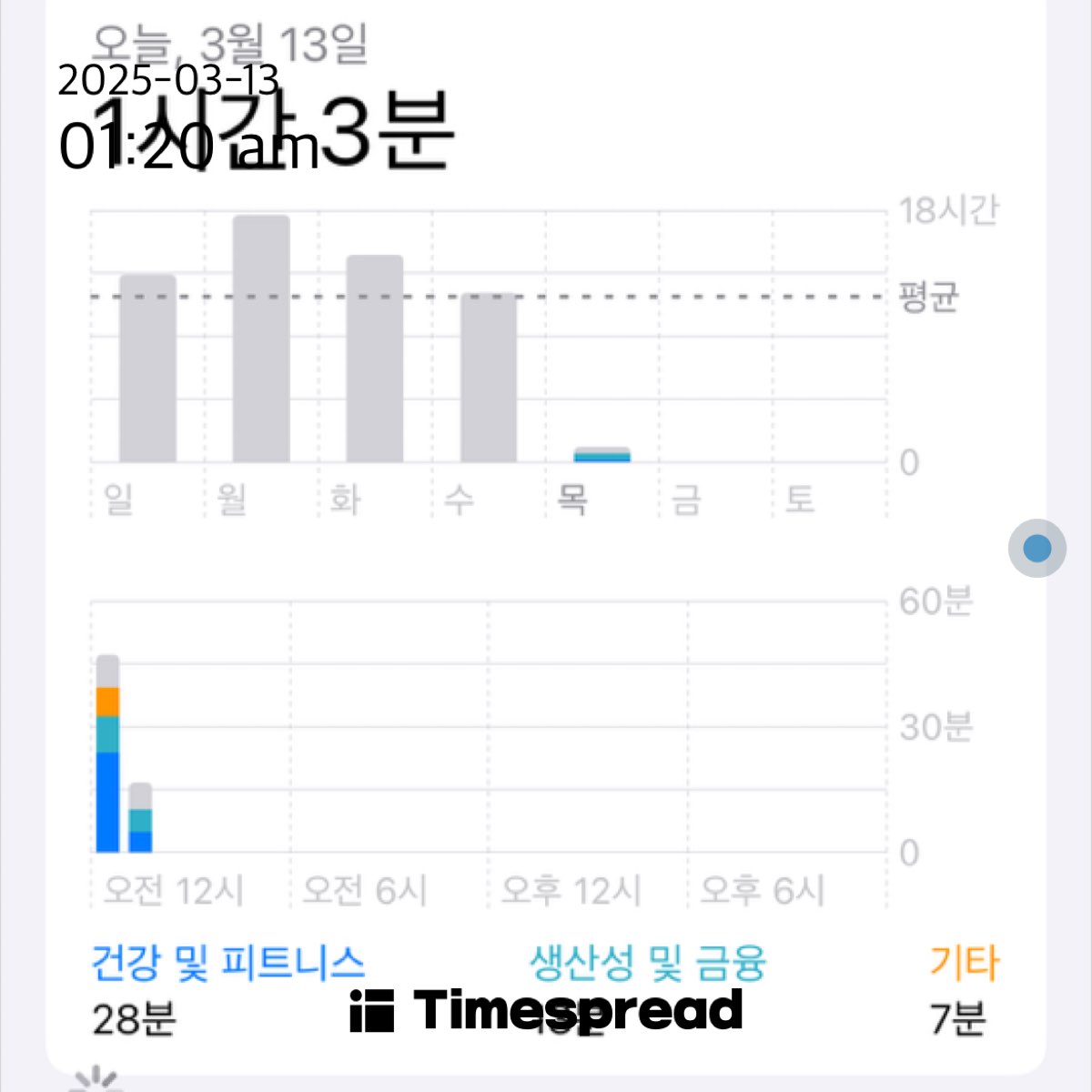The width and height of the screenshot is (1092, 1092).
Task: Select Wednesday's (수) usage bar
Action: point(489,378)
